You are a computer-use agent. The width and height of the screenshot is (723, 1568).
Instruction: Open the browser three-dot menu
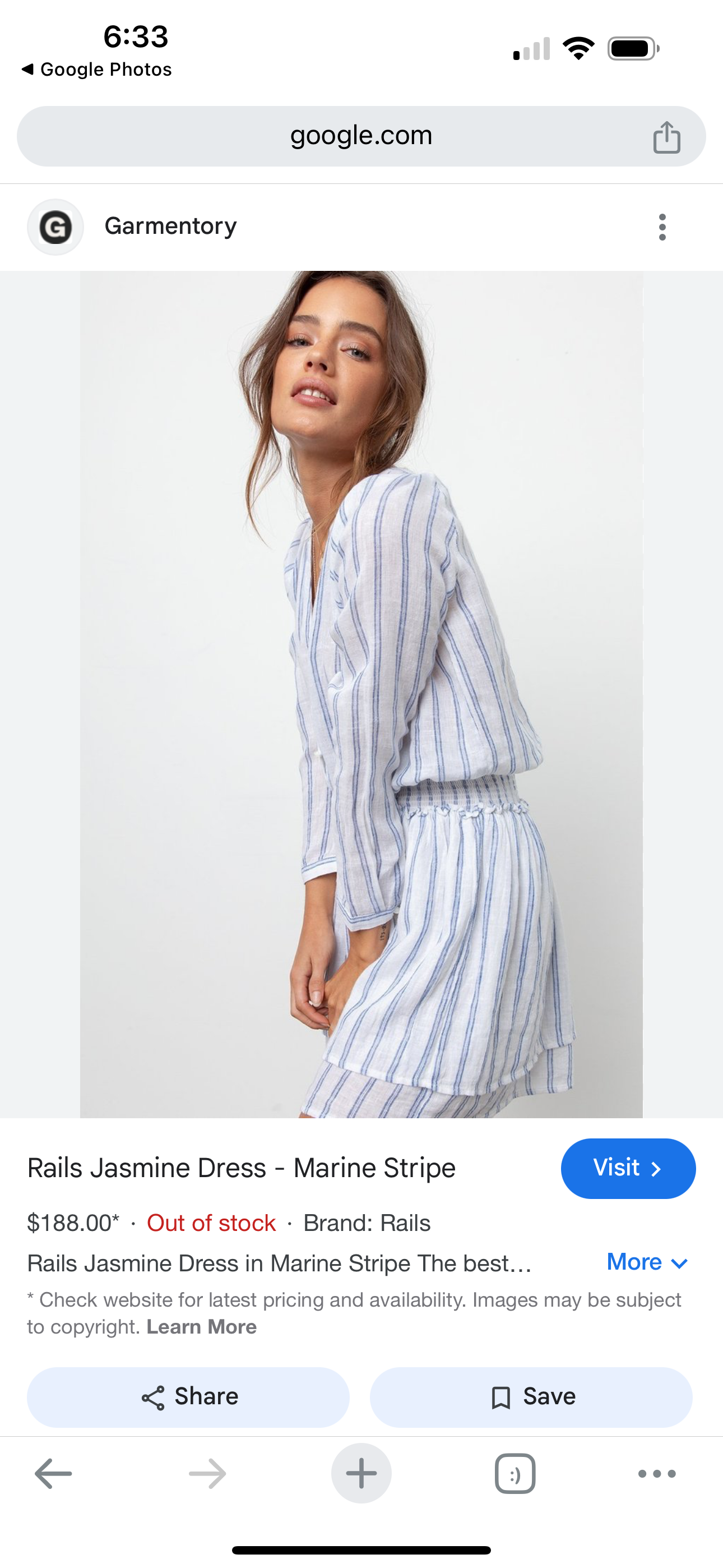pos(657,1474)
